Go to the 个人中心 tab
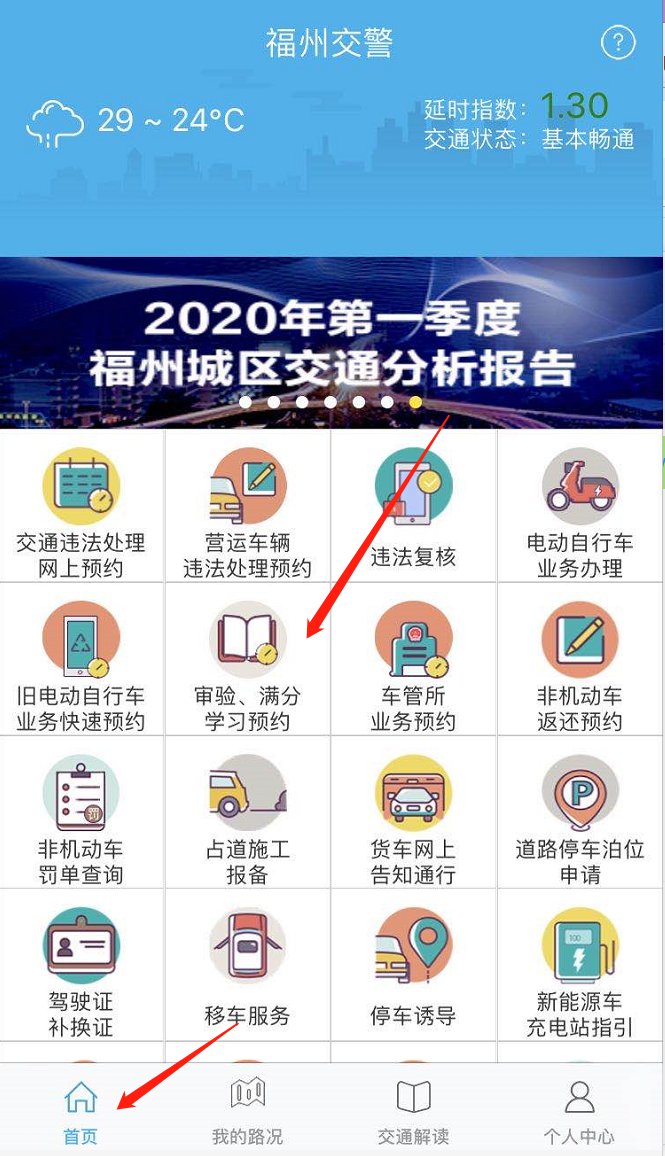 (579, 1111)
